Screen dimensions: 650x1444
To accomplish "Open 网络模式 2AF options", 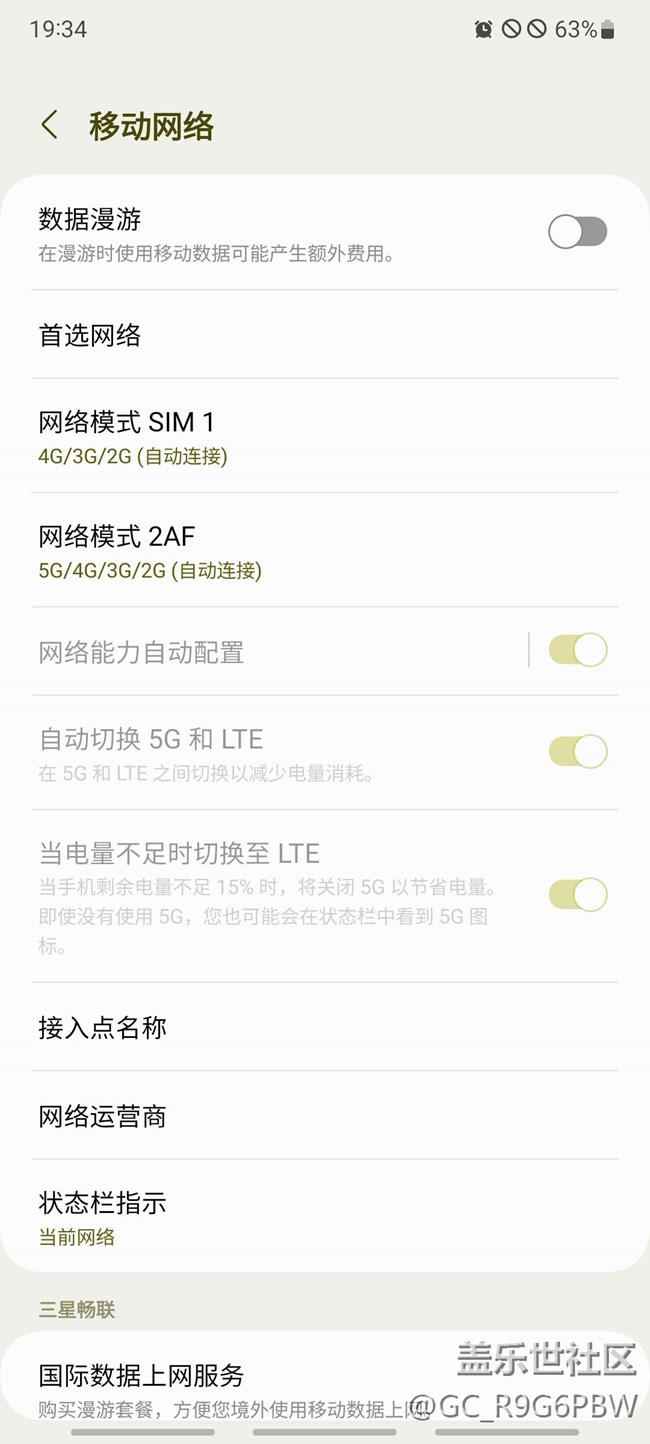I will [324, 551].
